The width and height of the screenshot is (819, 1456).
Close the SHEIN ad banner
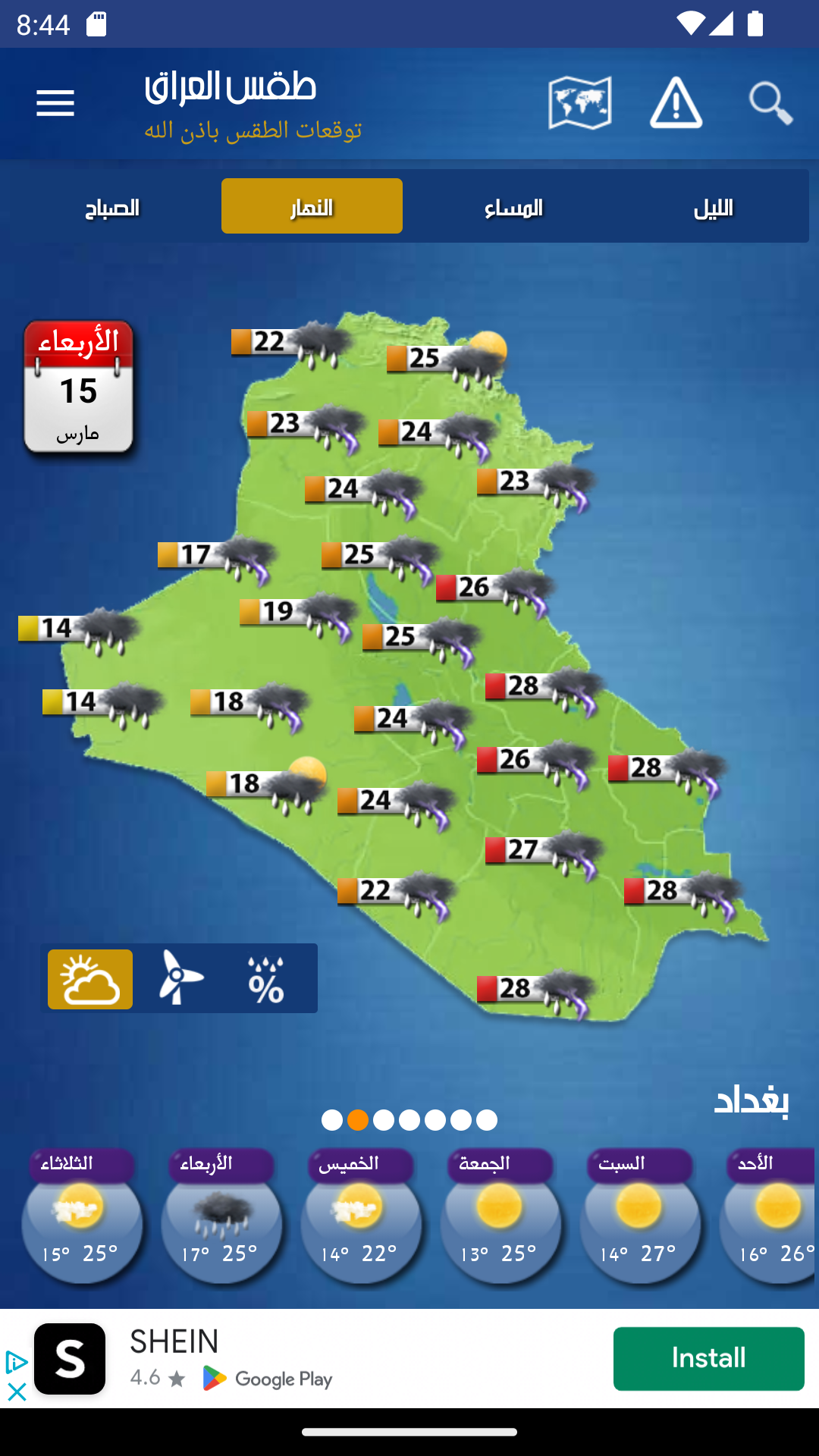pyautogui.click(x=17, y=1392)
